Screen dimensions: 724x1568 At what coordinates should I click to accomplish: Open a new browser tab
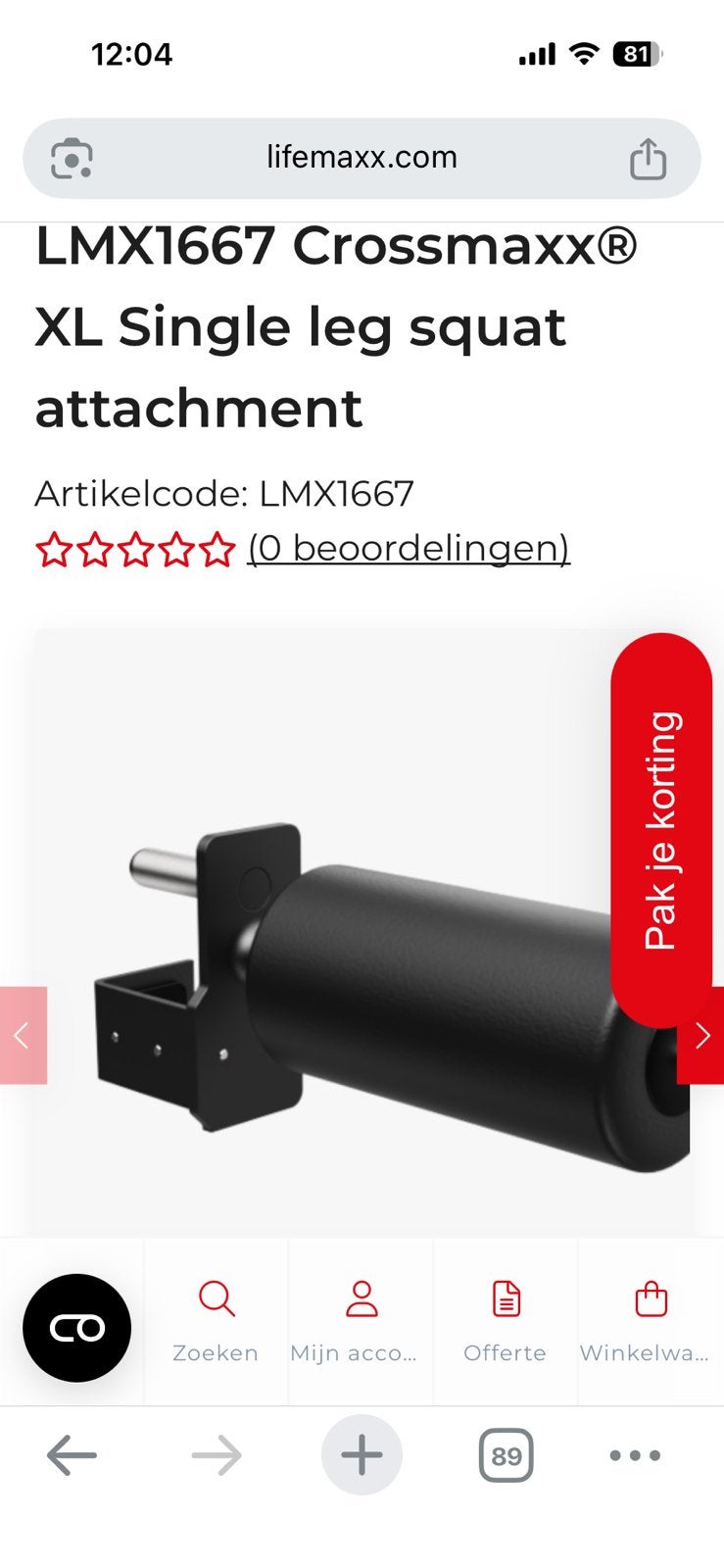click(x=362, y=1455)
